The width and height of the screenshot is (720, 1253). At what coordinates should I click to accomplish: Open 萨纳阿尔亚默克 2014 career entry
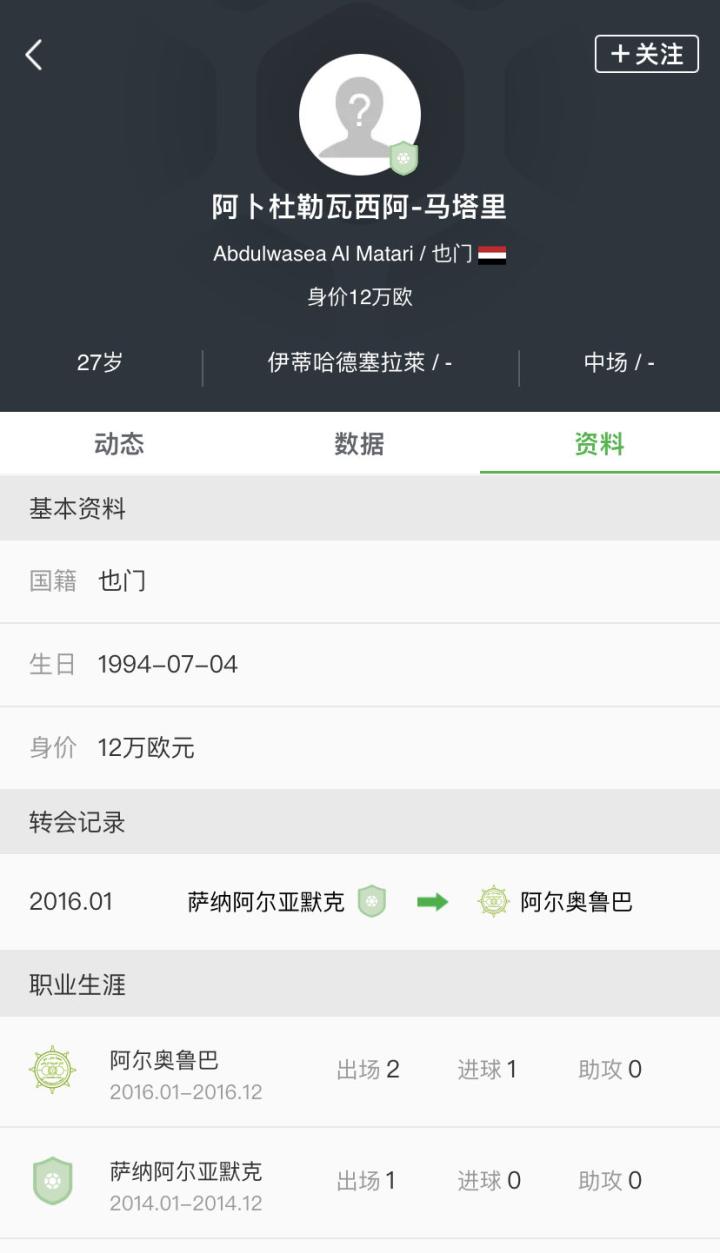(x=359, y=1182)
